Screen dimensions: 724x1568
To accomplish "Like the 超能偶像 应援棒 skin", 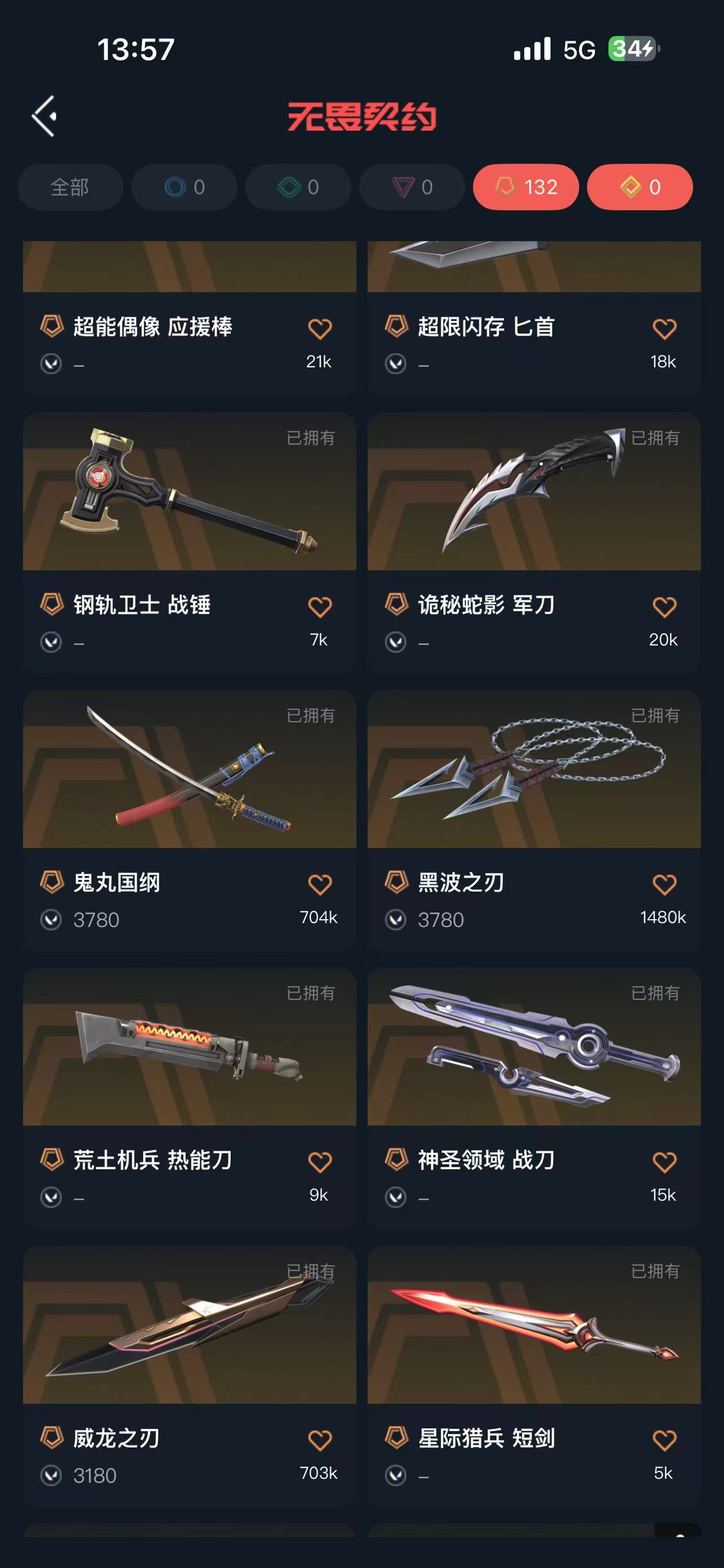I will point(320,329).
